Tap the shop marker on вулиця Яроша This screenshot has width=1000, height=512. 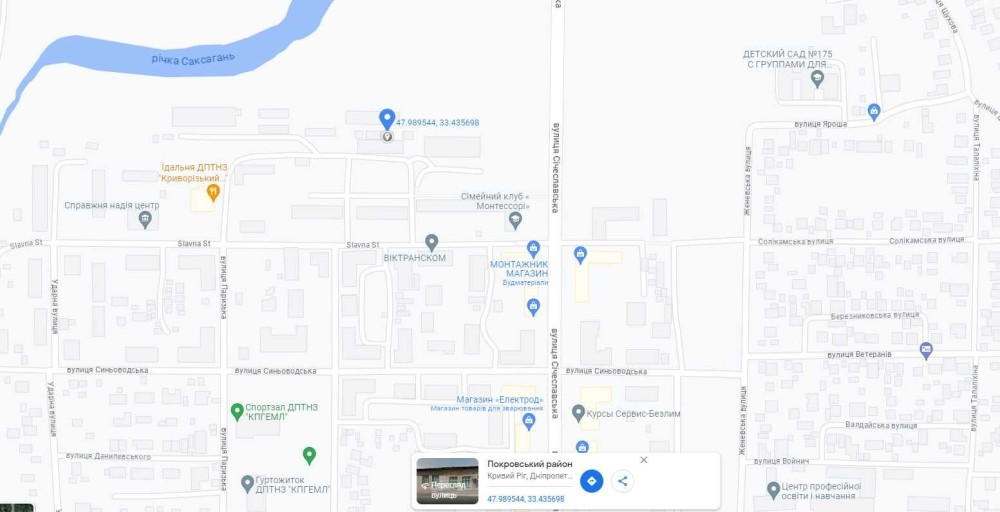pos(874,112)
